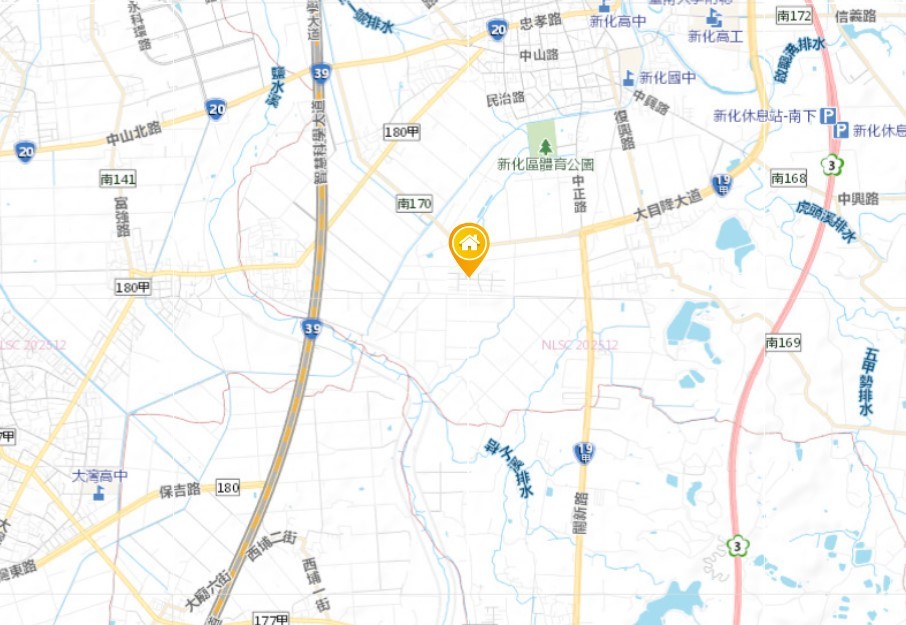
Task: Tap the orange house location marker
Action: pyautogui.click(x=468, y=244)
